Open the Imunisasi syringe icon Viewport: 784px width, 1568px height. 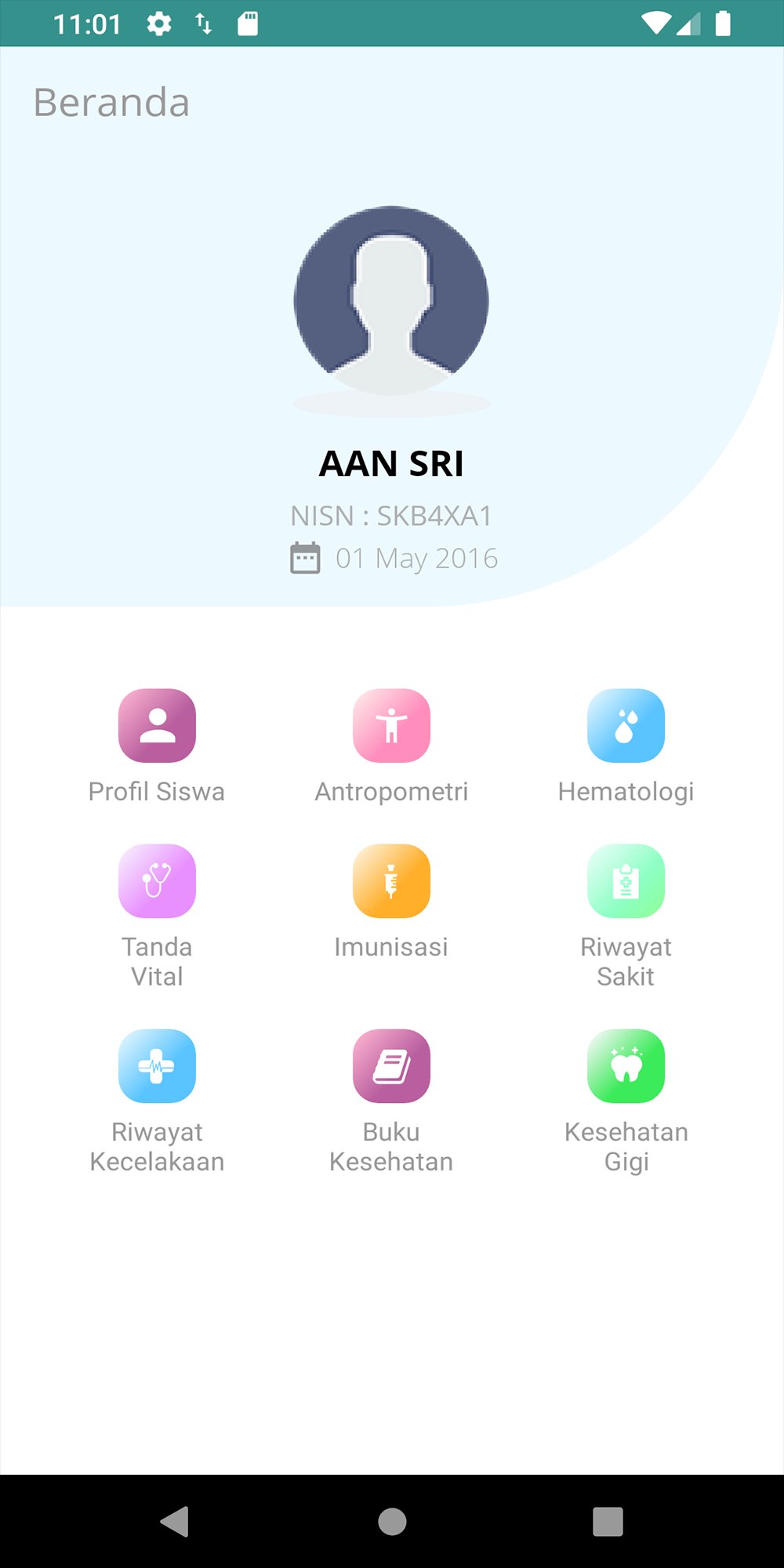coord(392,880)
